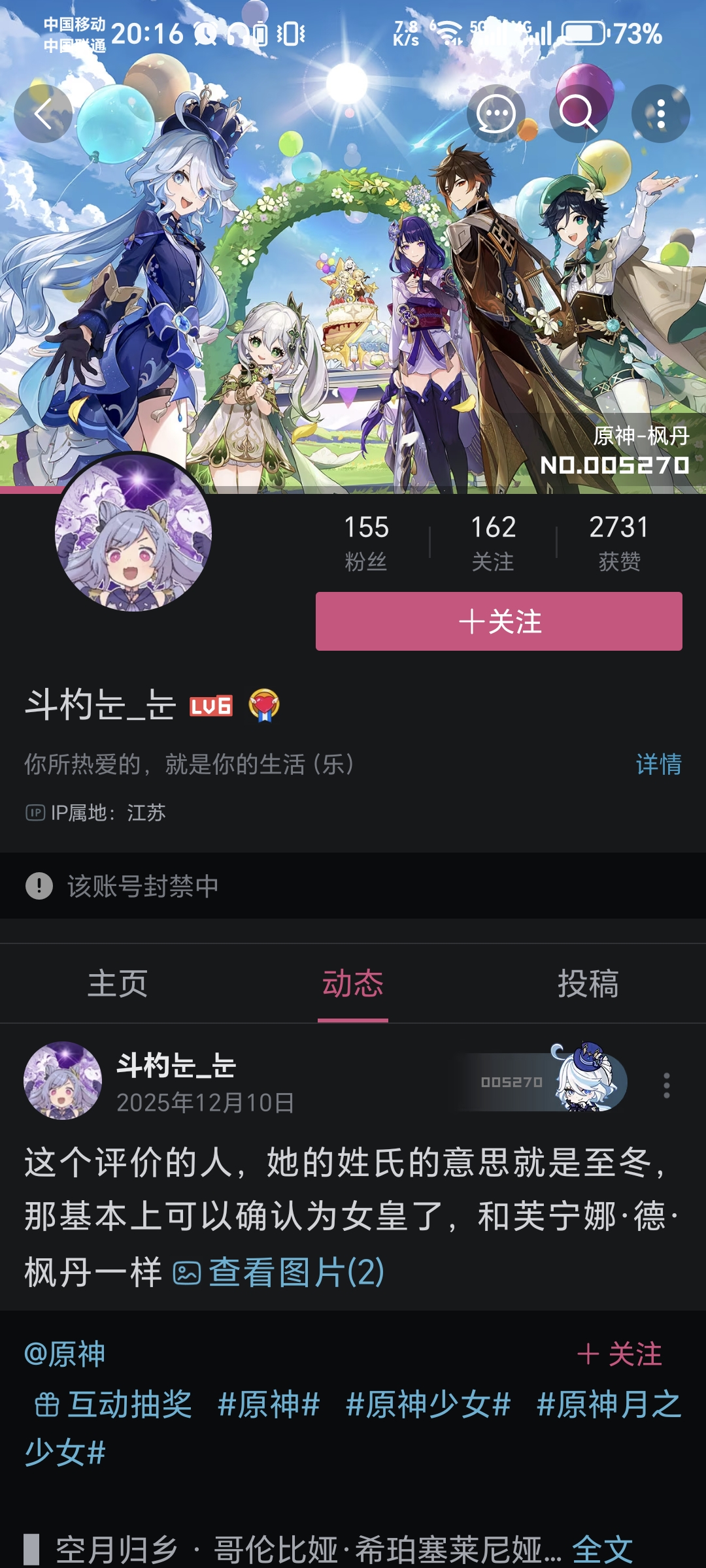Open the 详情 profile details link
This screenshot has height=1568, width=706.
coord(658,764)
